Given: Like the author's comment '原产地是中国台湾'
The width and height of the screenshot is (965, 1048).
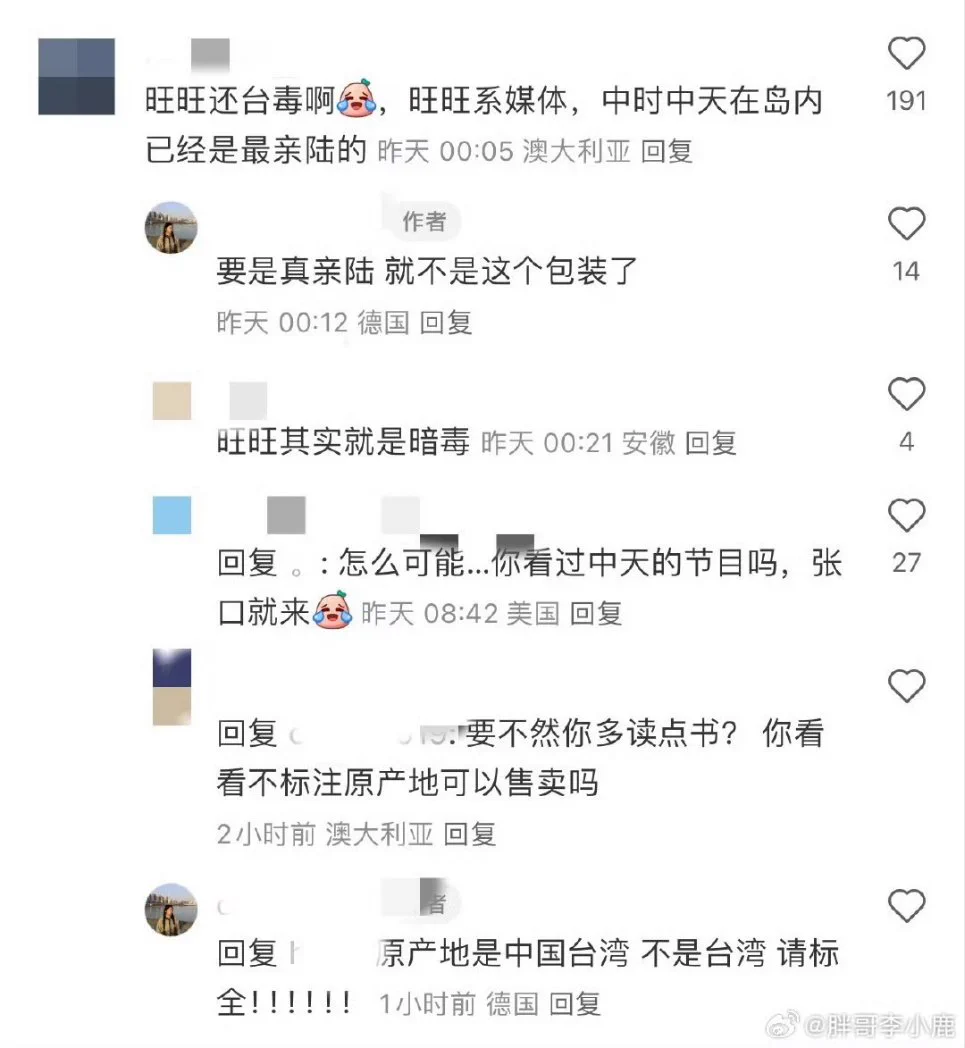Looking at the screenshot, I should (906, 906).
